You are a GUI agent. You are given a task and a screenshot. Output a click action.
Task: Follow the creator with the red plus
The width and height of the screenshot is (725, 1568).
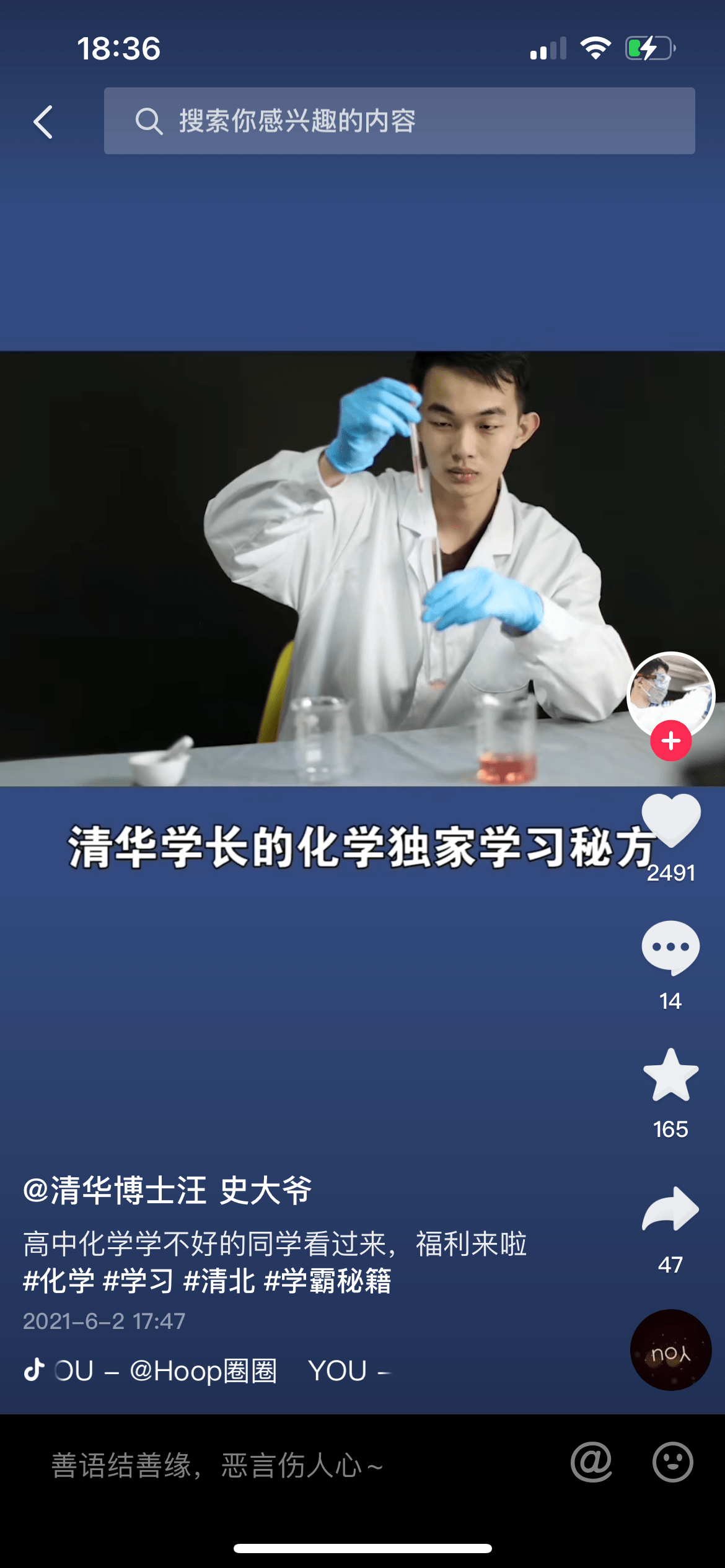coord(670,741)
